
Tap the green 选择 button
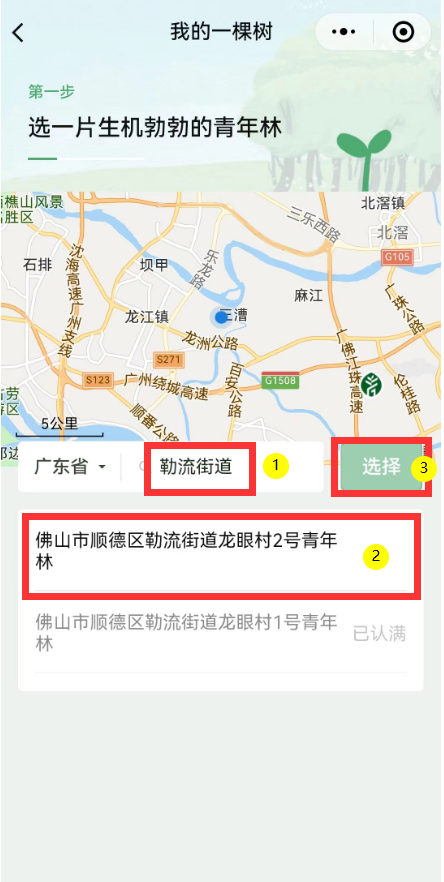point(381,467)
